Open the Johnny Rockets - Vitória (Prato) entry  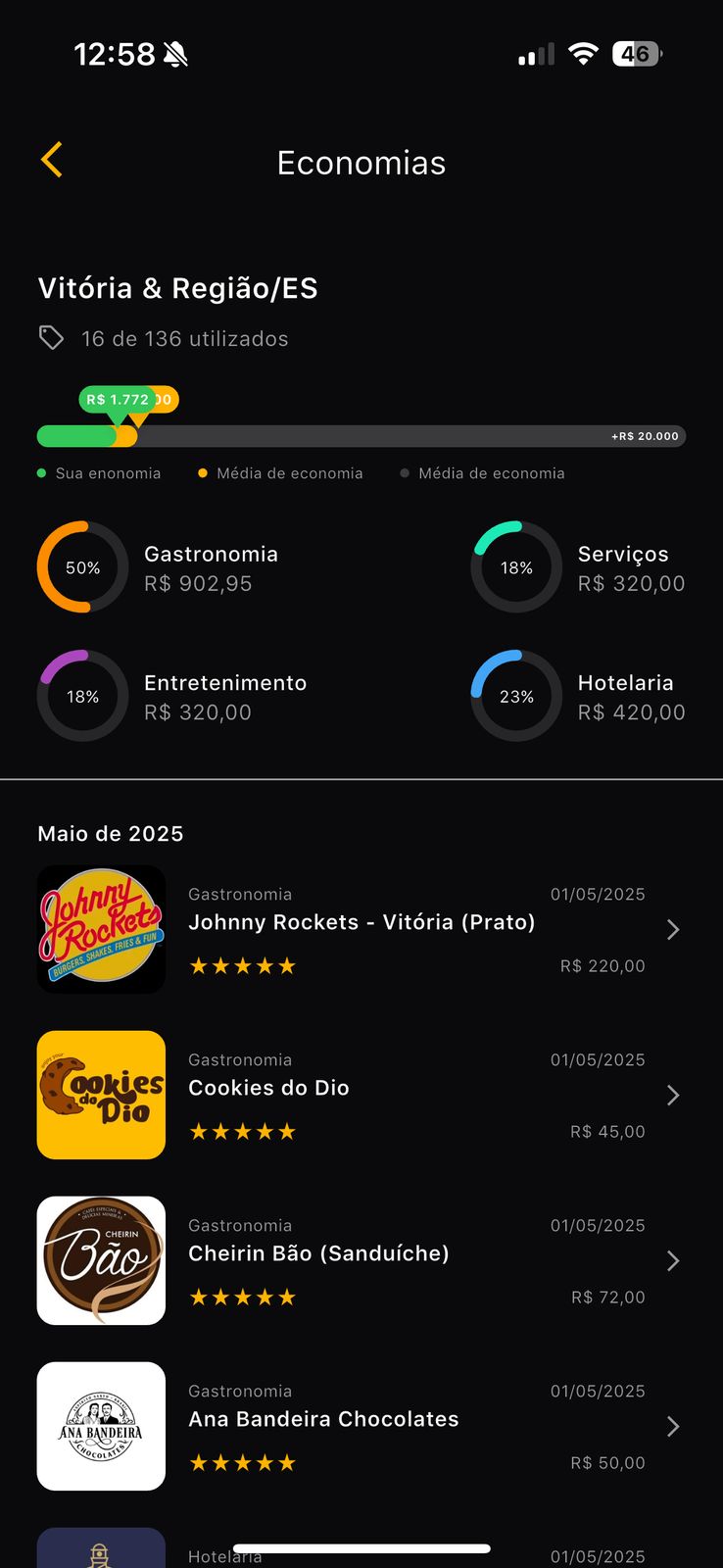point(361,929)
